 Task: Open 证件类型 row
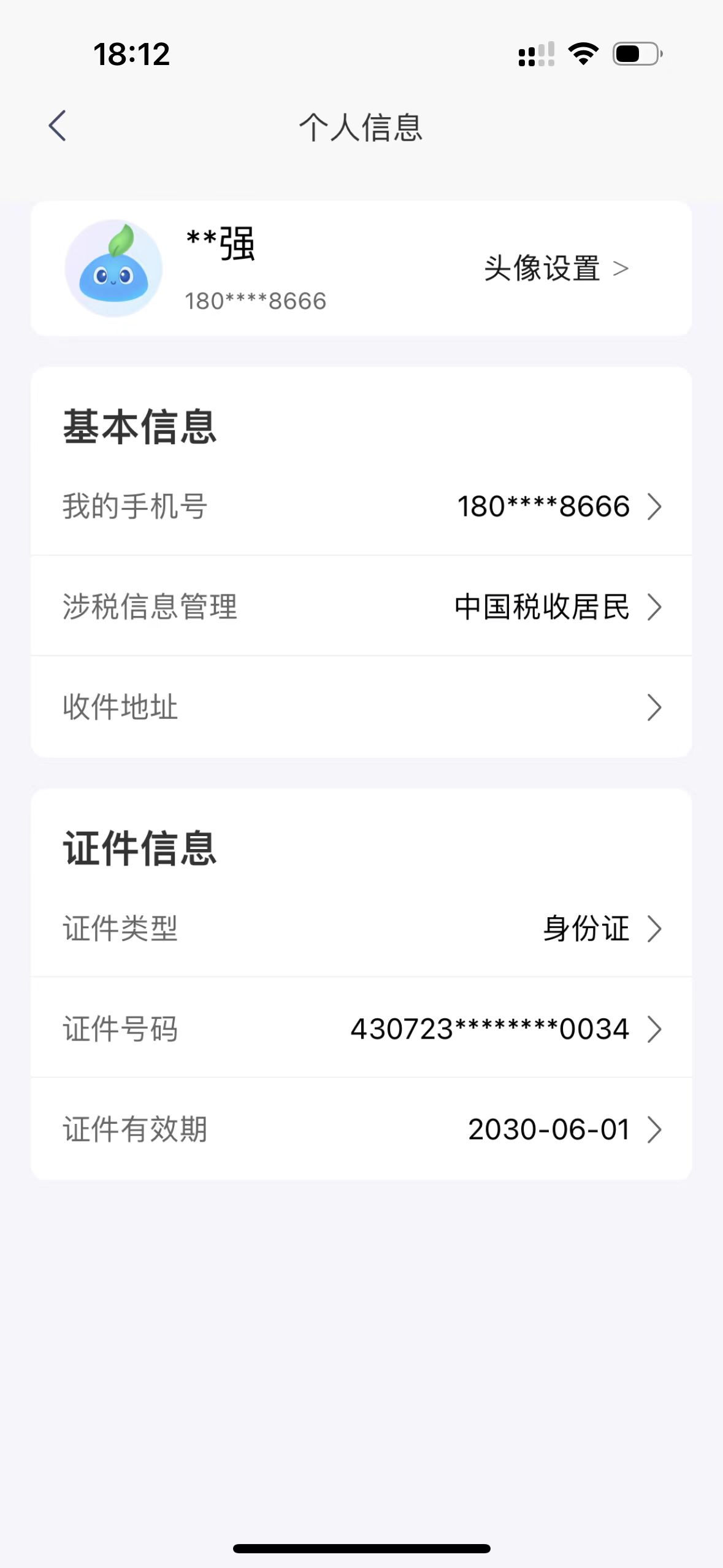click(361, 928)
